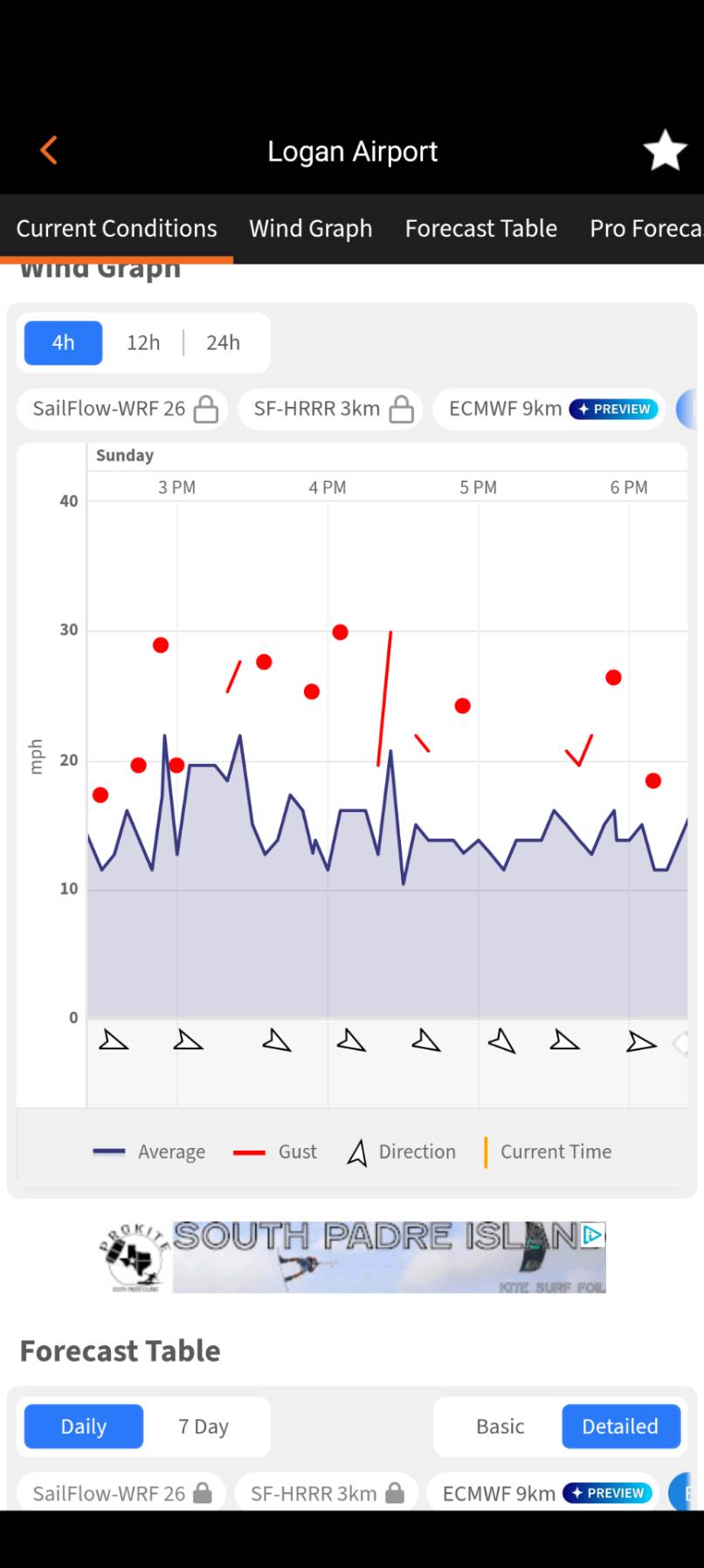Viewport: 704px width, 1568px height.
Task: Select the 4h graph range
Action: click(x=63, y=342)
